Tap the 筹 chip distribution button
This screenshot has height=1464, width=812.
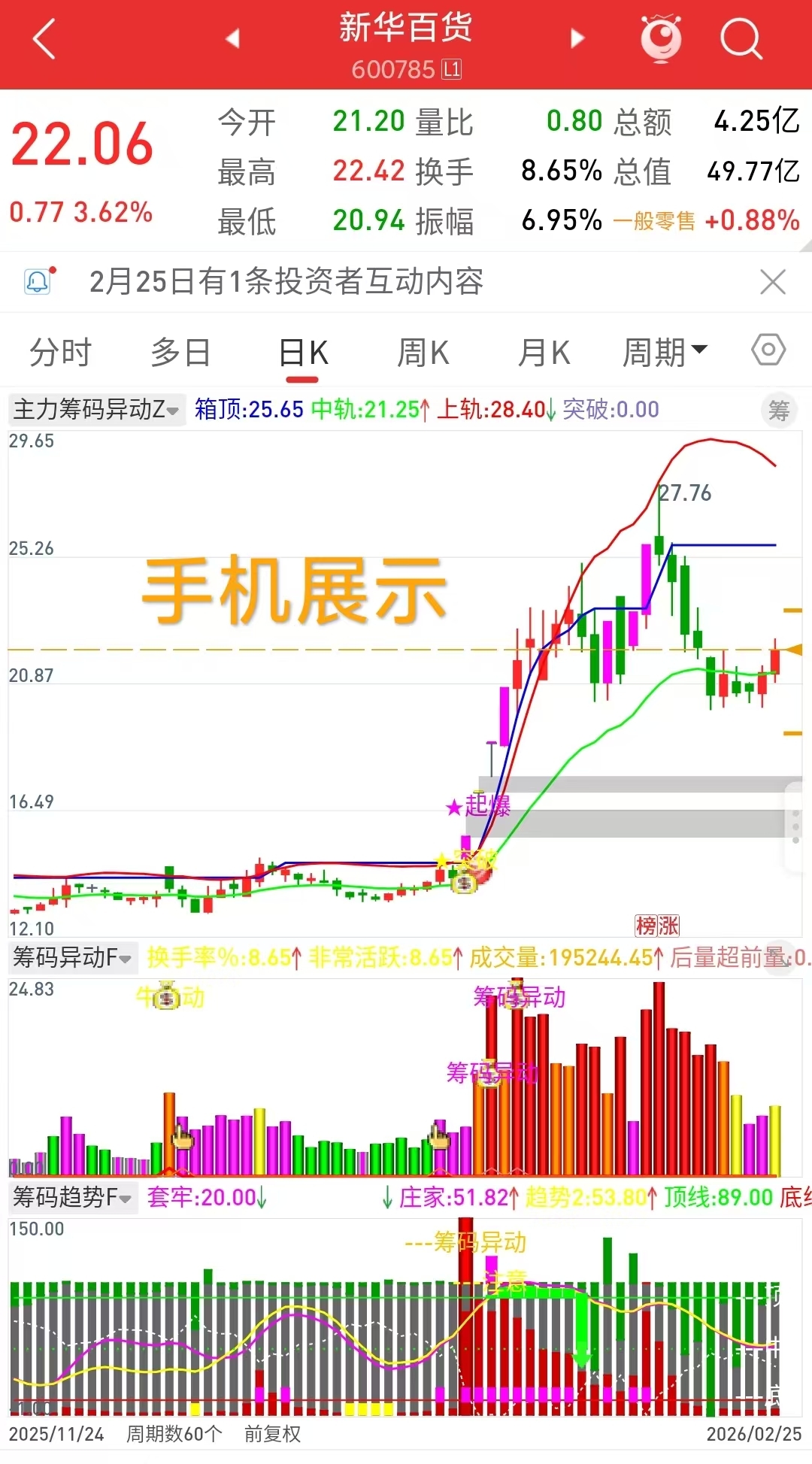(778, 410)
